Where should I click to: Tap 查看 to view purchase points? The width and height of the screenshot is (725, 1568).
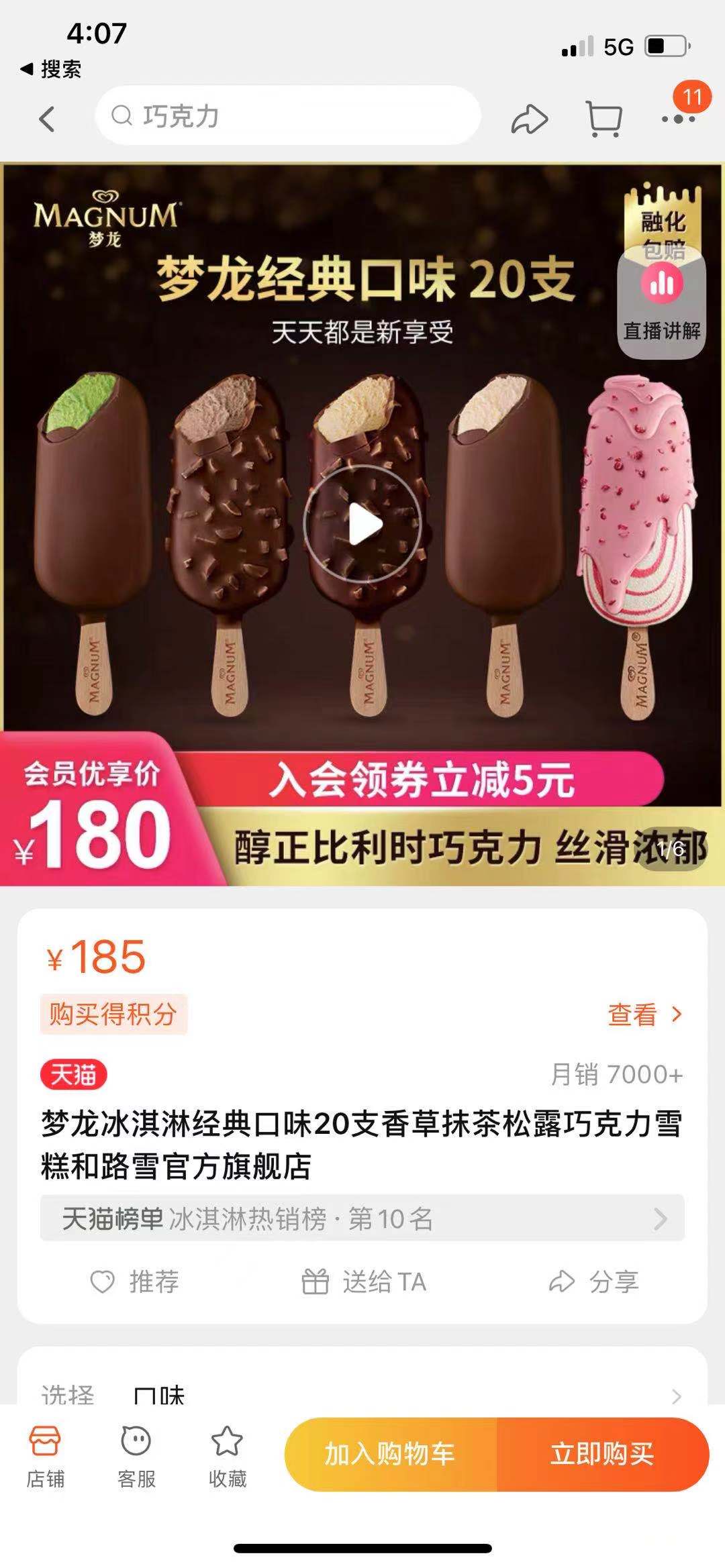[644, 1014]
